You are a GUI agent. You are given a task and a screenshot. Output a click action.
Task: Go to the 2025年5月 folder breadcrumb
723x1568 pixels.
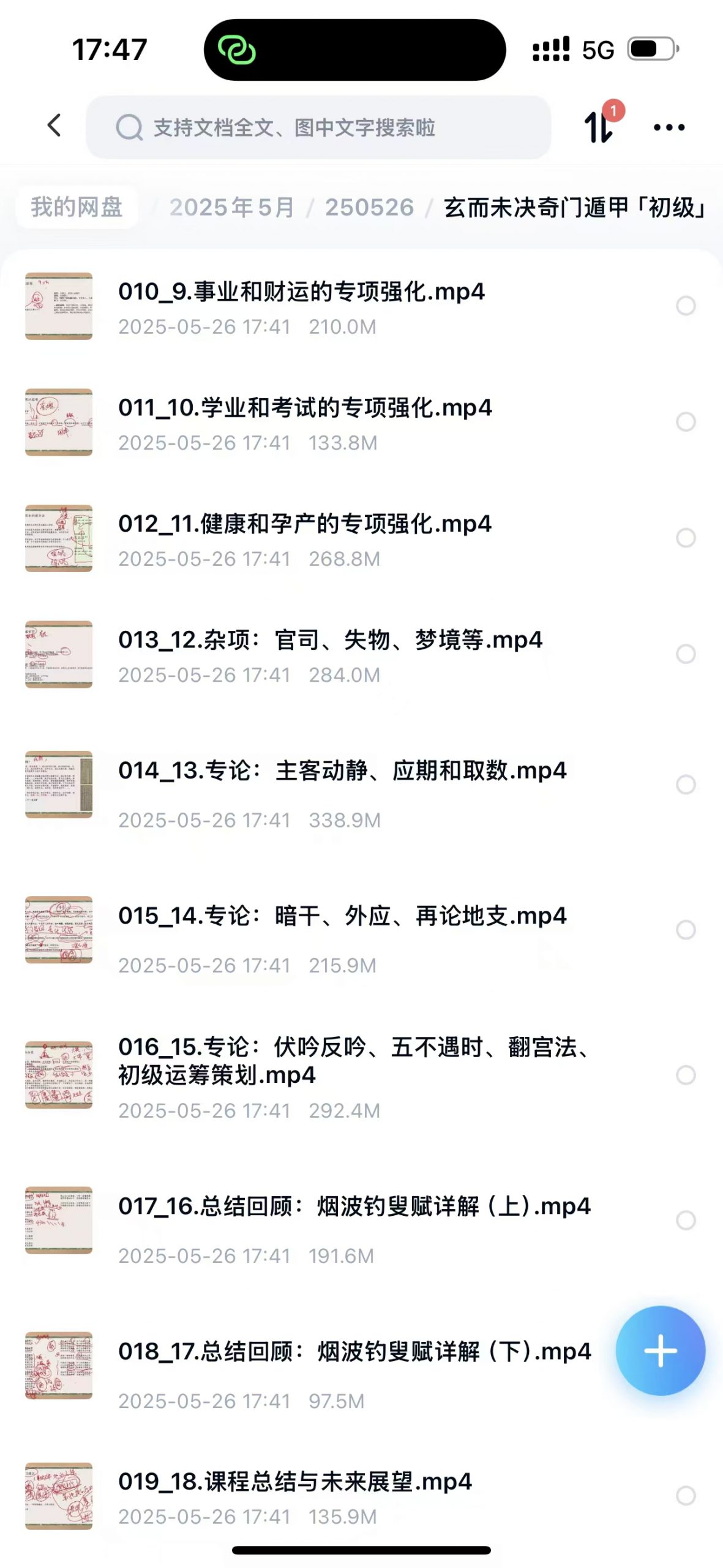(231, 208)
